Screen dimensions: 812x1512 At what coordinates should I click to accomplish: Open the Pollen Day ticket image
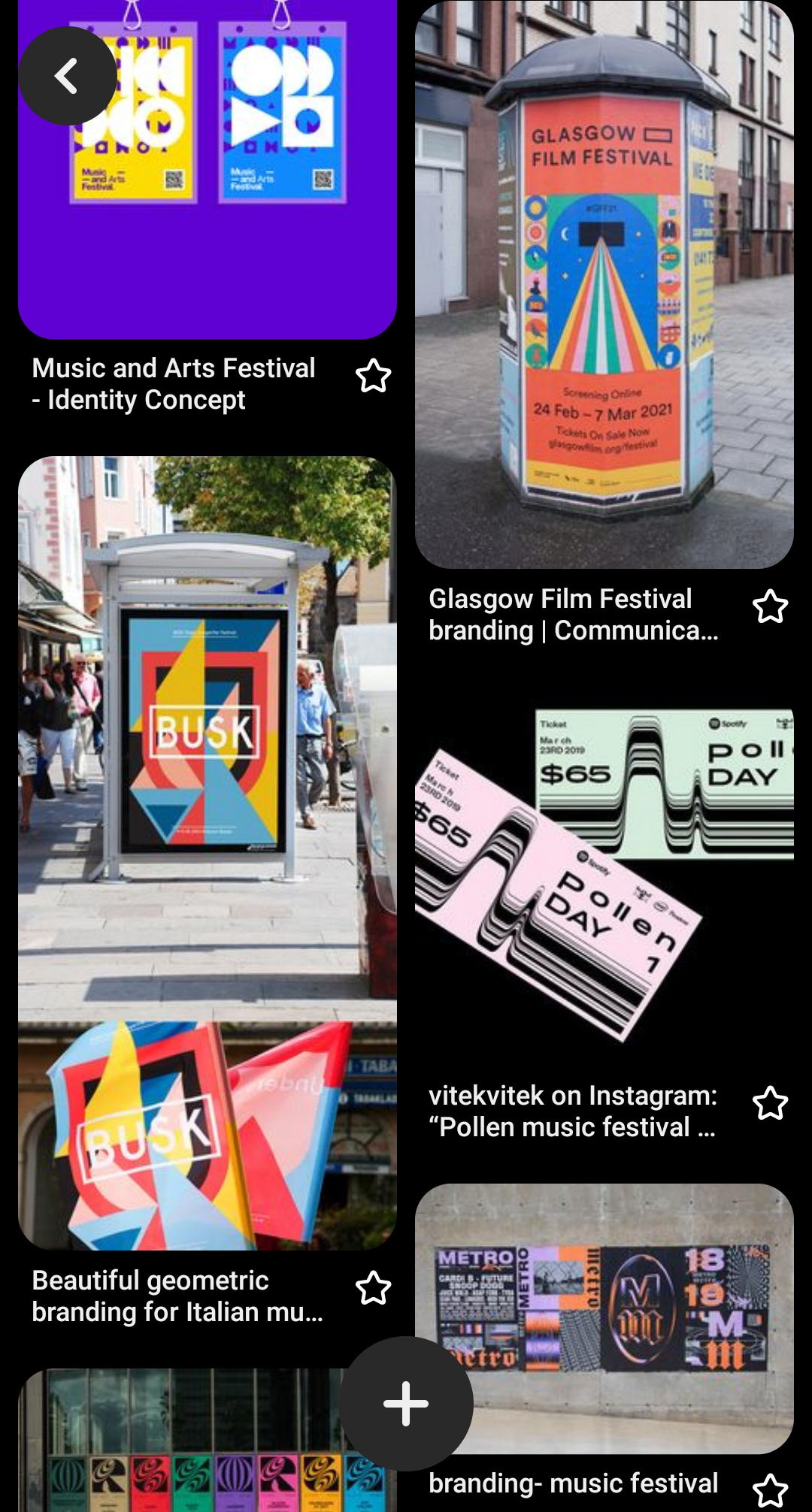(x=604, y=872)
